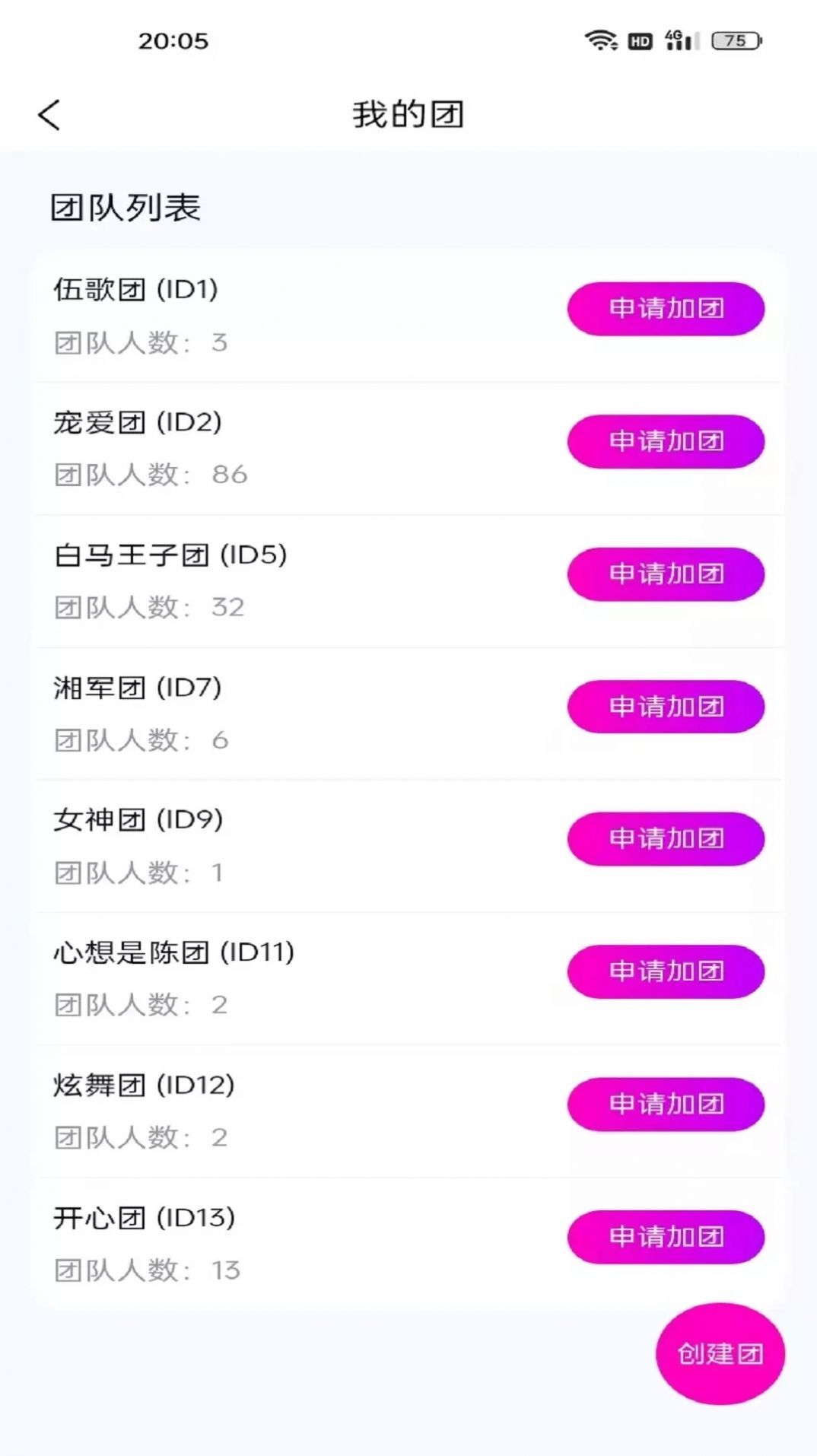The width and height of the screenshot is (817, 1456).
Task: Tap the HD indicator in the status bar
Action: coord(639,43)
